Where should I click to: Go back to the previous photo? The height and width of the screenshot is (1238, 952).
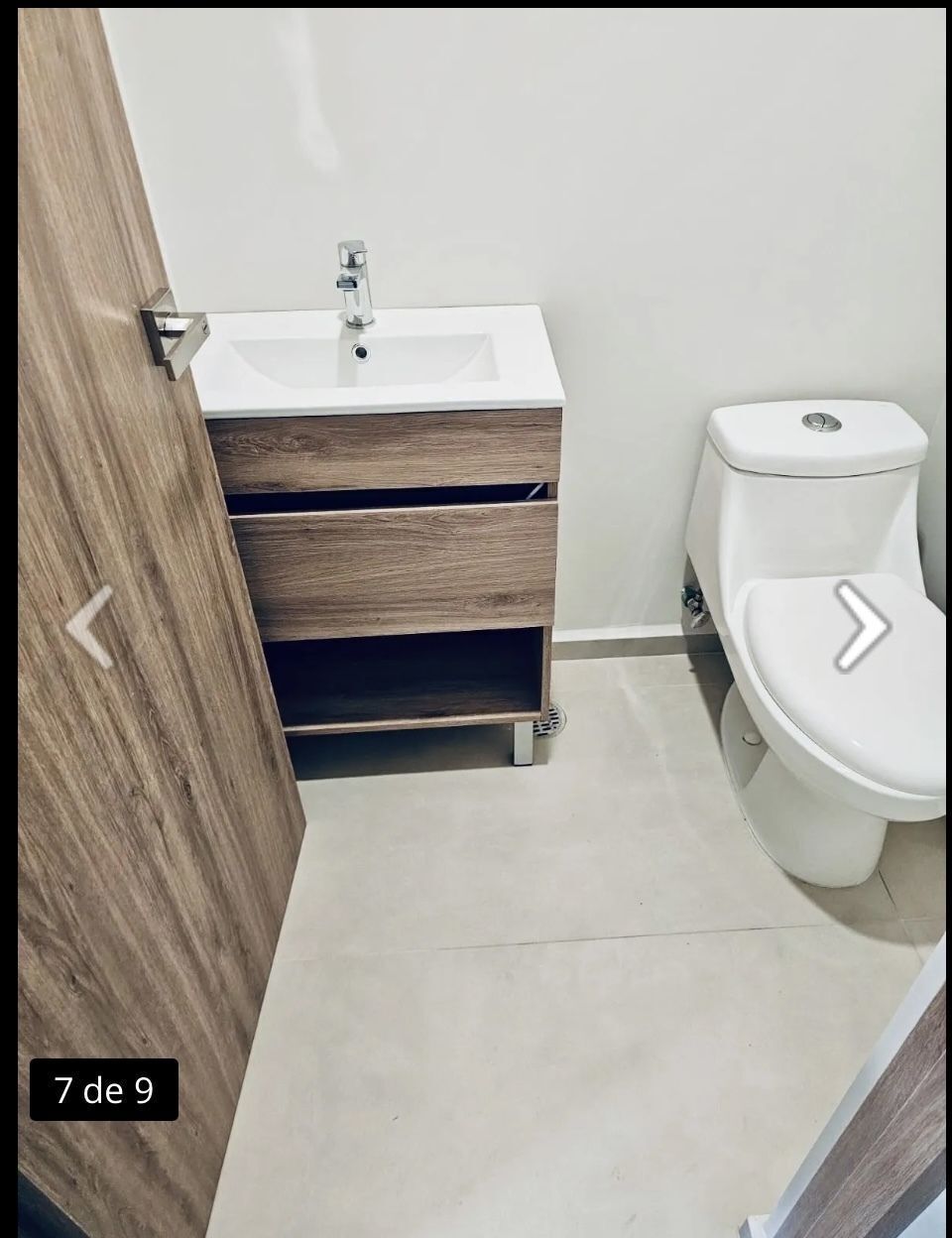coord(90,626)
